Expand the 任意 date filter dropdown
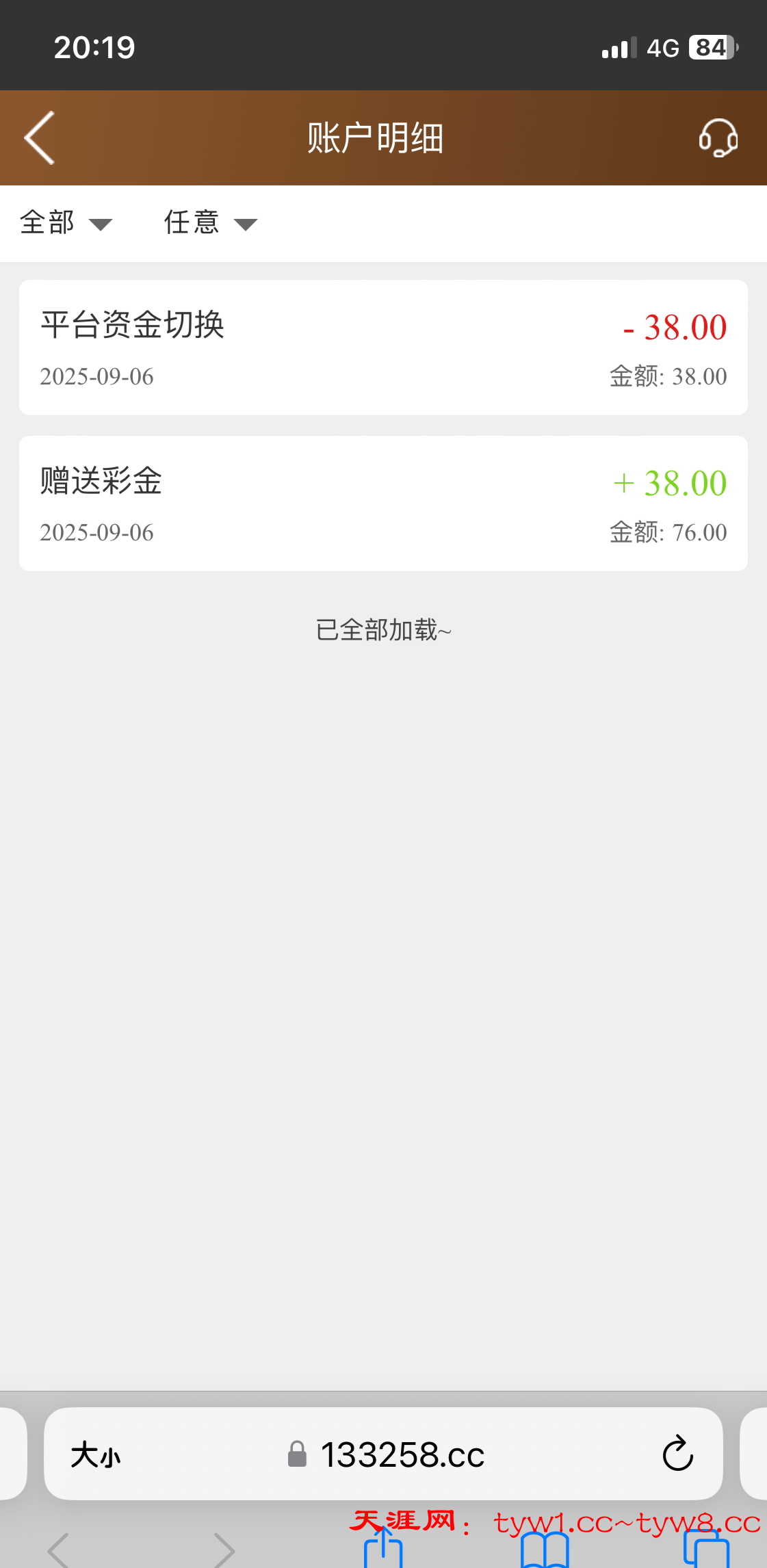Screen dimensions: 767x1568 pos(210,223)
